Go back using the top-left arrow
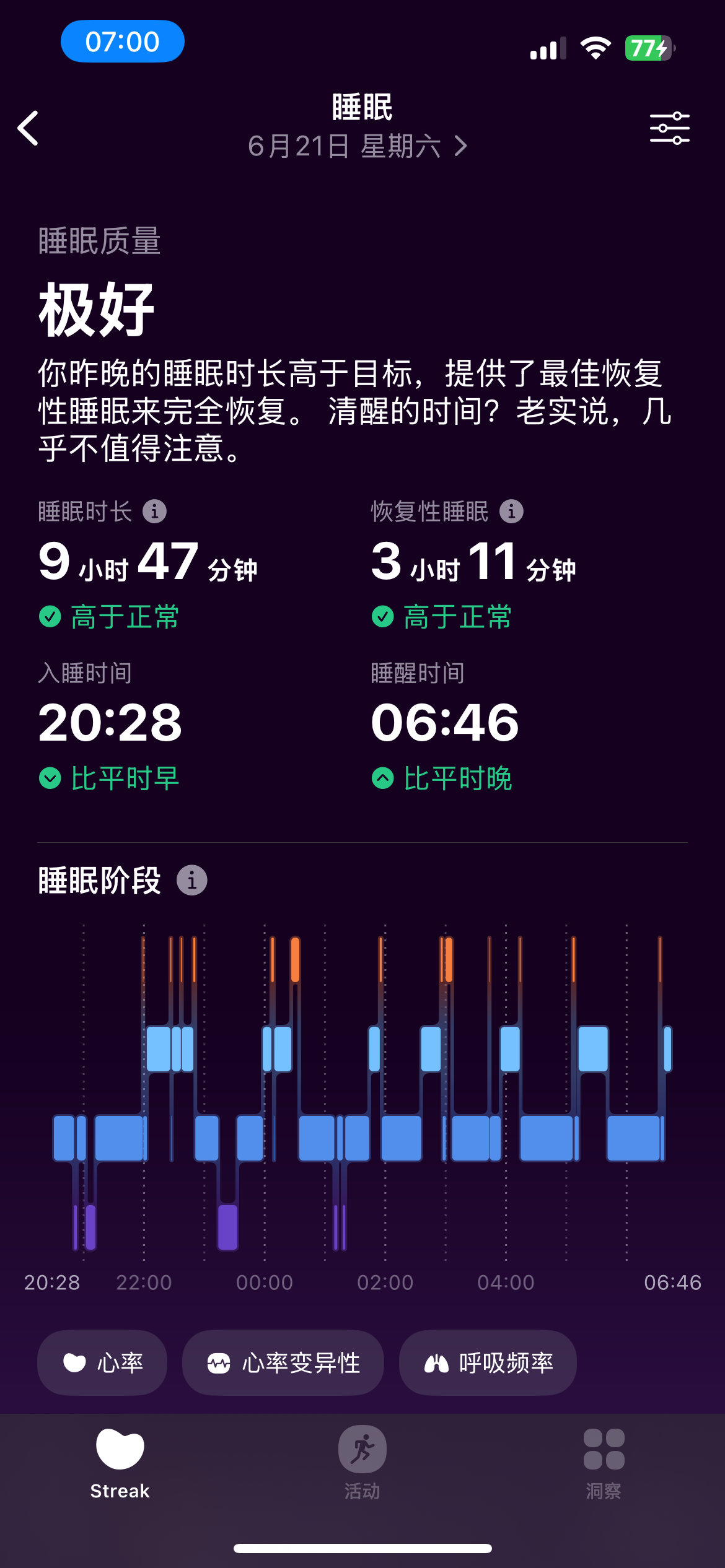Viewport: 725px width, 1568px height. (x=29, y=128)
